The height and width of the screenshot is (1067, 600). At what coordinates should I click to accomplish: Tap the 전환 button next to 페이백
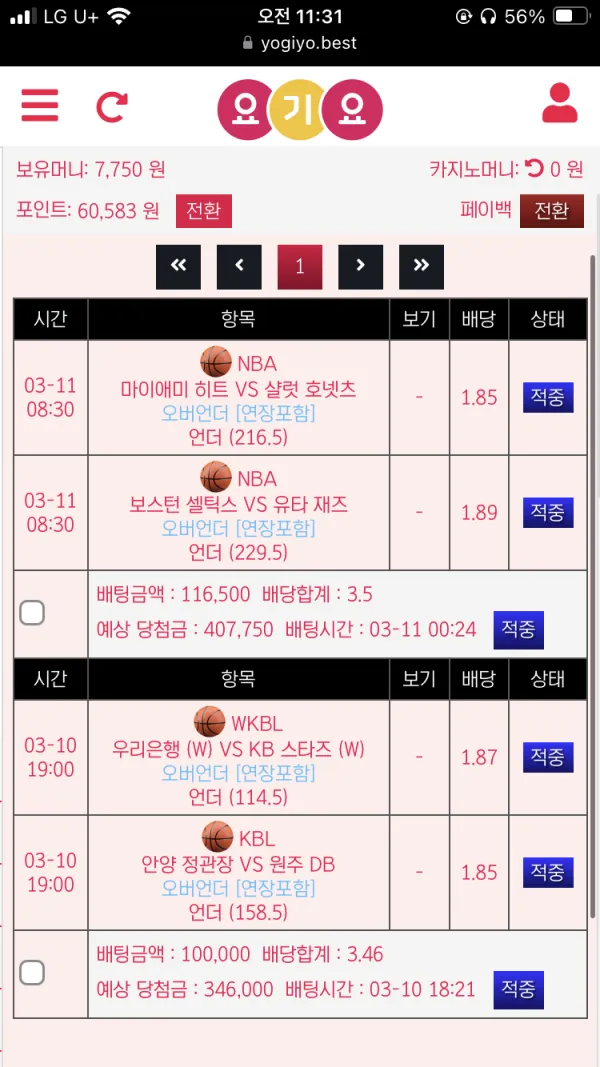tap(552, 211)
